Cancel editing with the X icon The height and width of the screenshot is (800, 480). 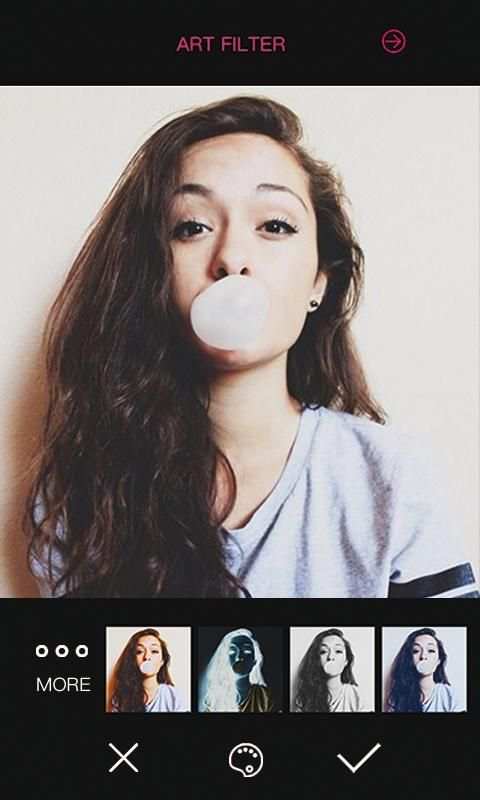[123, 758]
